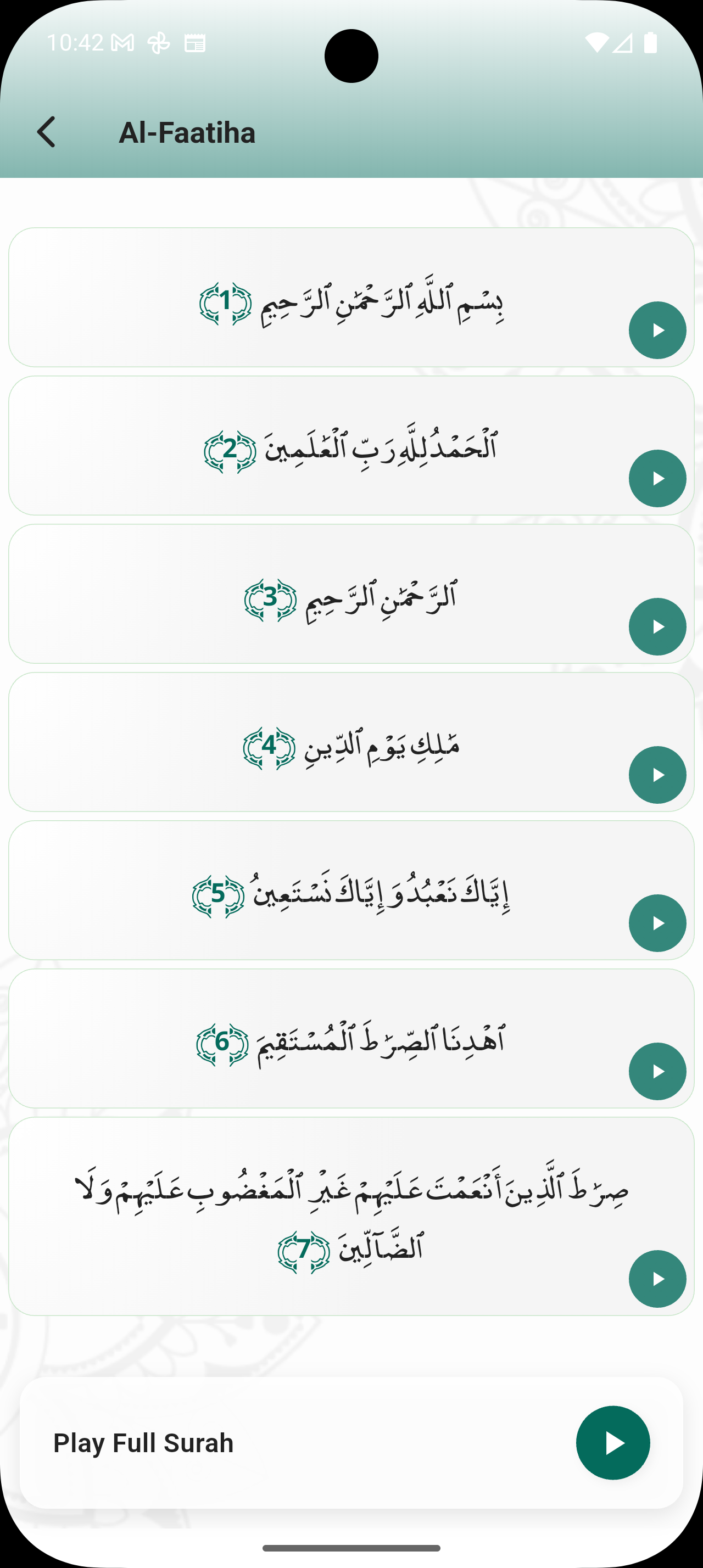703x1568 pixels.
Task: Play verse 2 audio
Action: click(657, 478)
